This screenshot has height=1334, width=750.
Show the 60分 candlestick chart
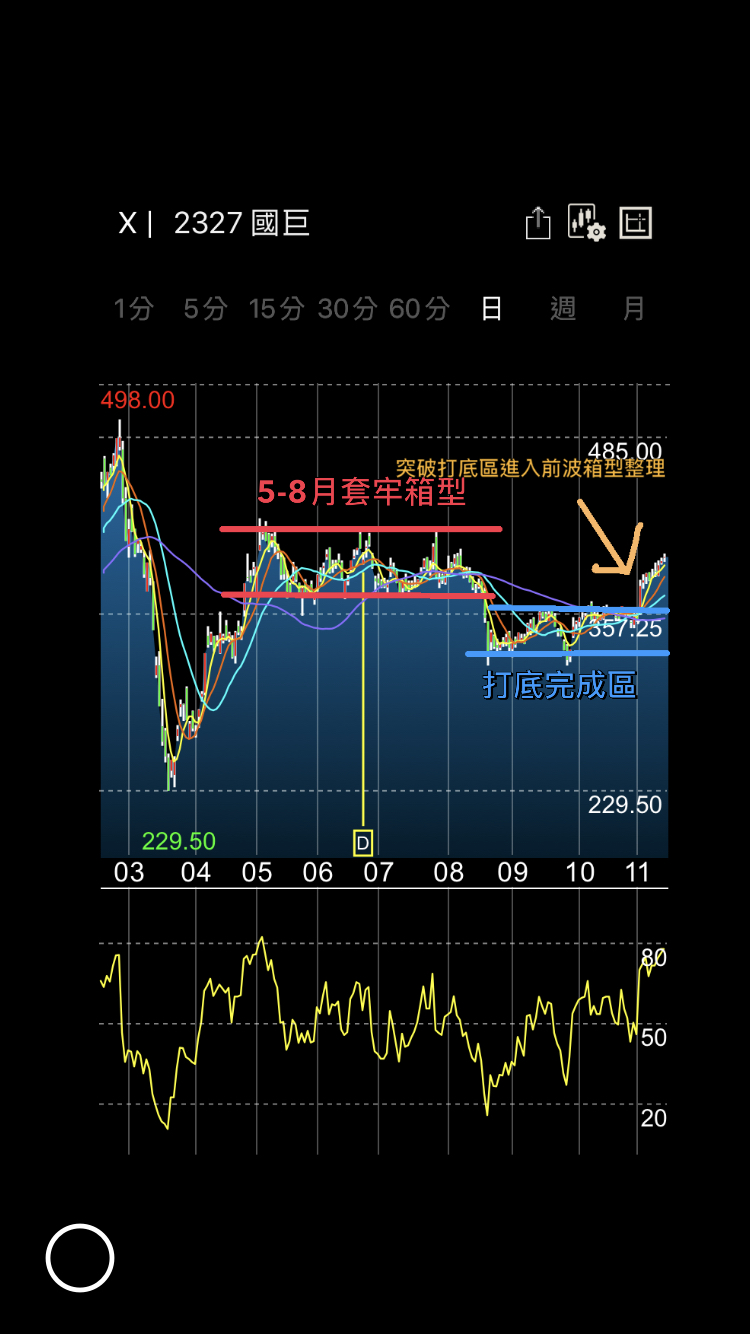419,309
